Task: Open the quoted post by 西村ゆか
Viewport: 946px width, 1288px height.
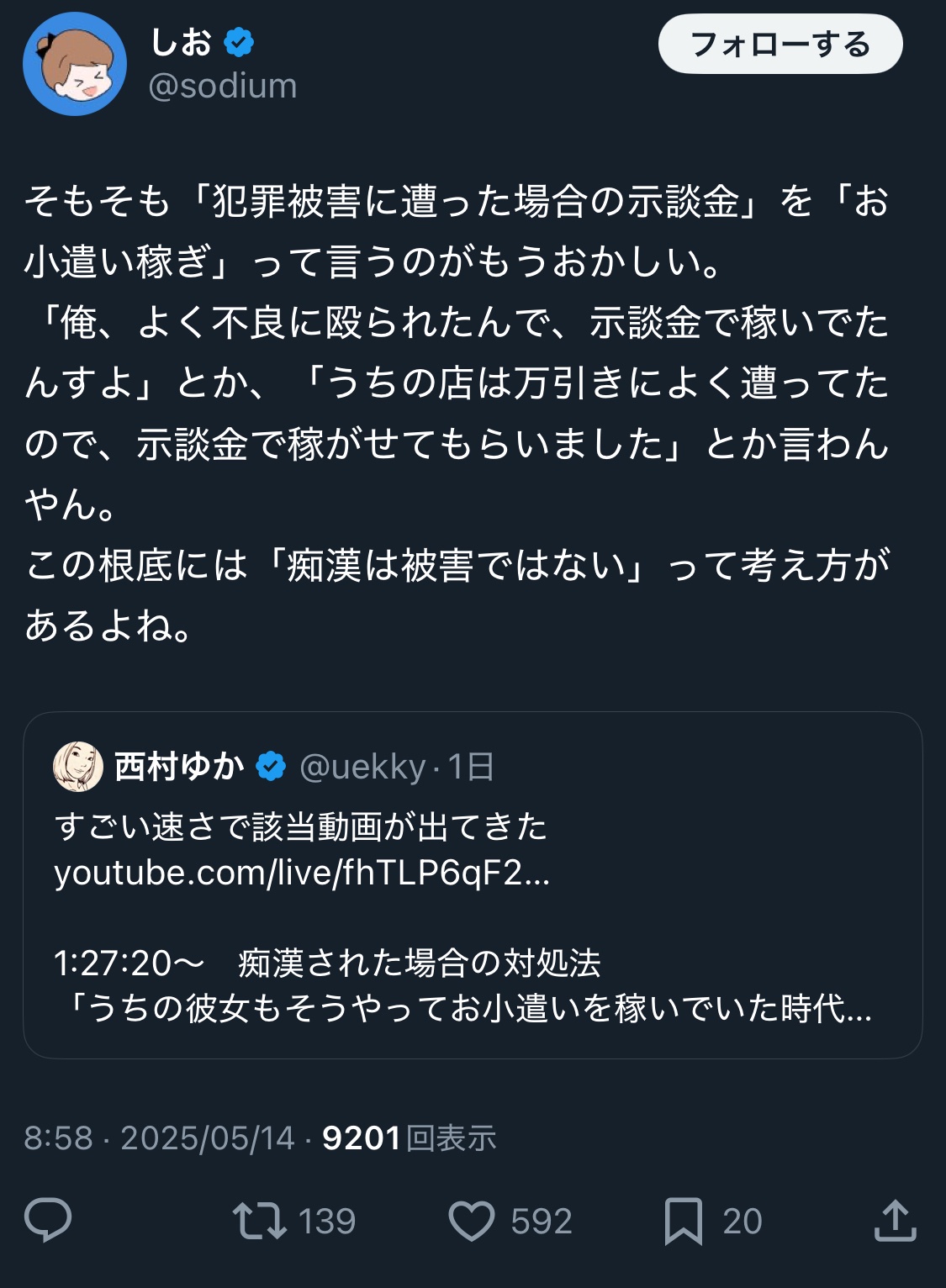Action: click(472, 916)
